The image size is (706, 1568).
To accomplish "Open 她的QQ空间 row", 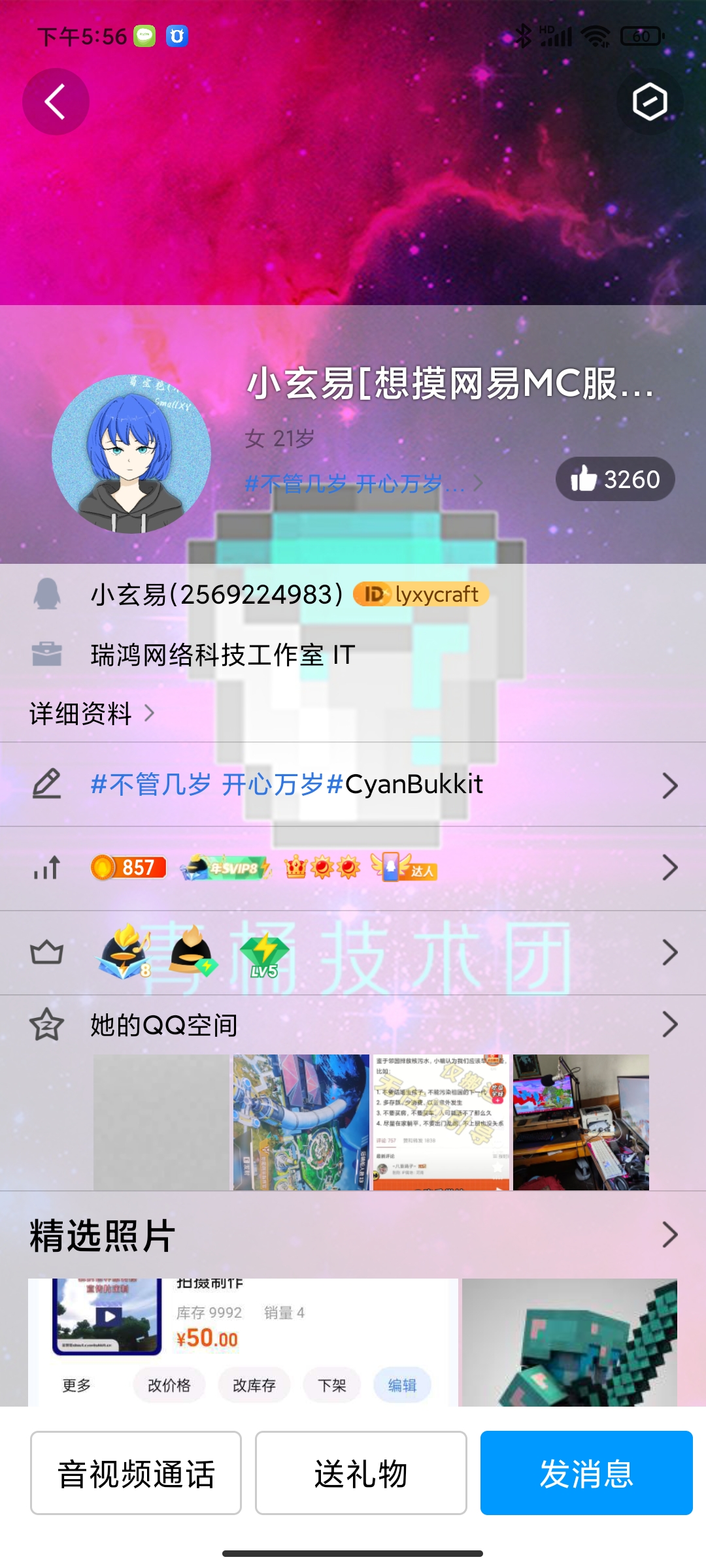I will coord(353,1024).
